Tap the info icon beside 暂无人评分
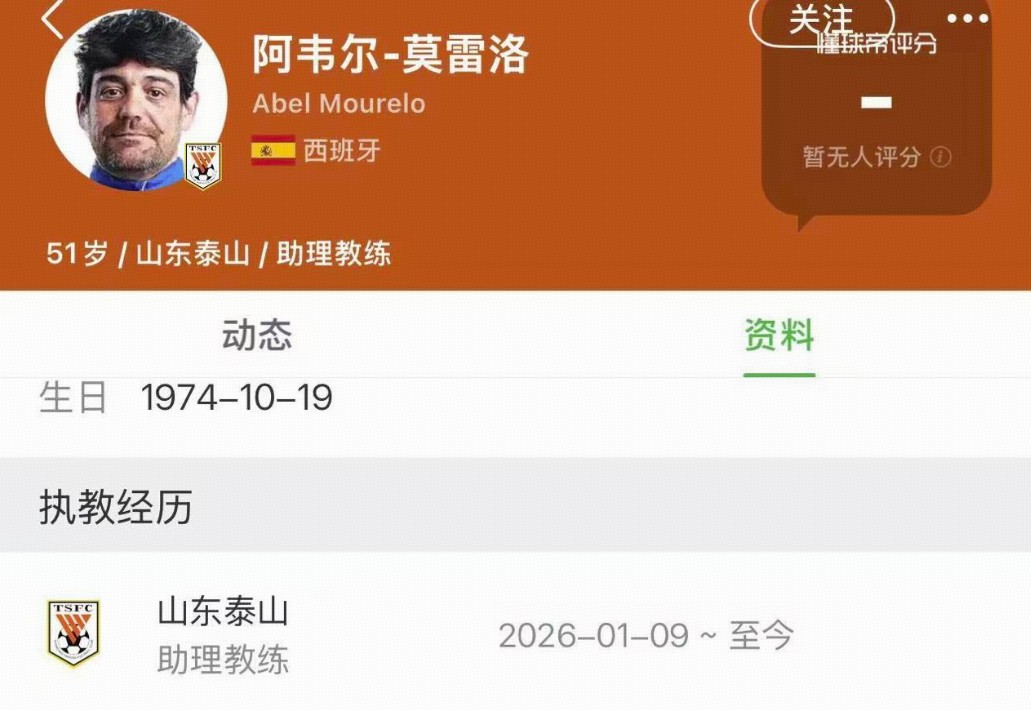 coord(940,157)
